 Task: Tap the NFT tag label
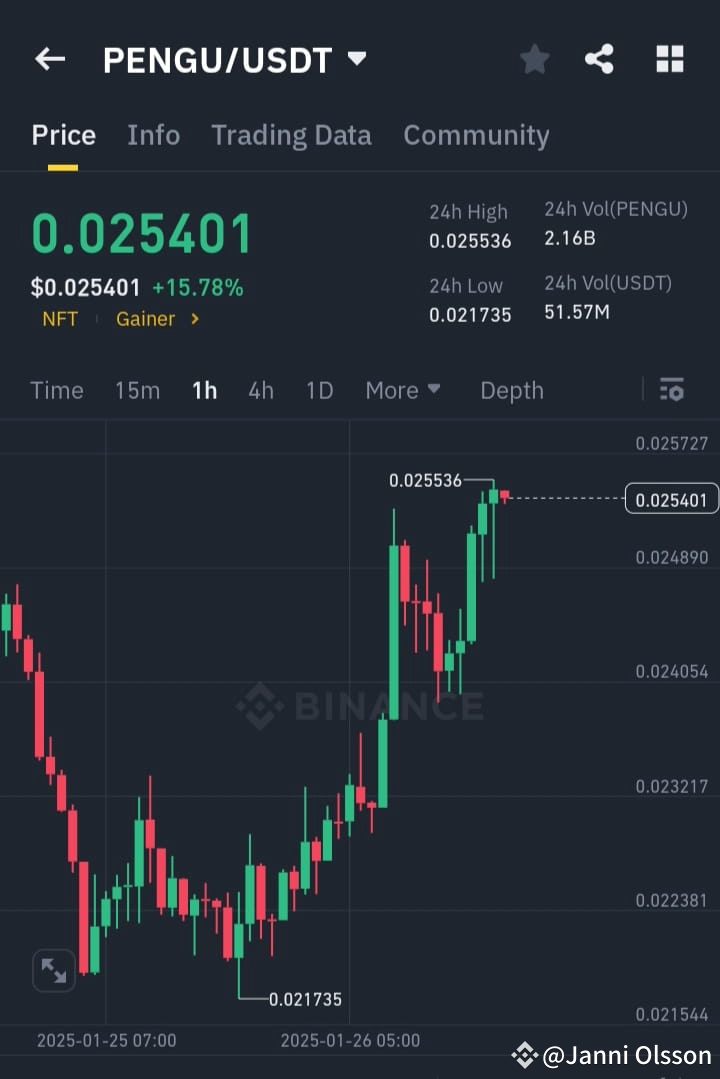60,318
